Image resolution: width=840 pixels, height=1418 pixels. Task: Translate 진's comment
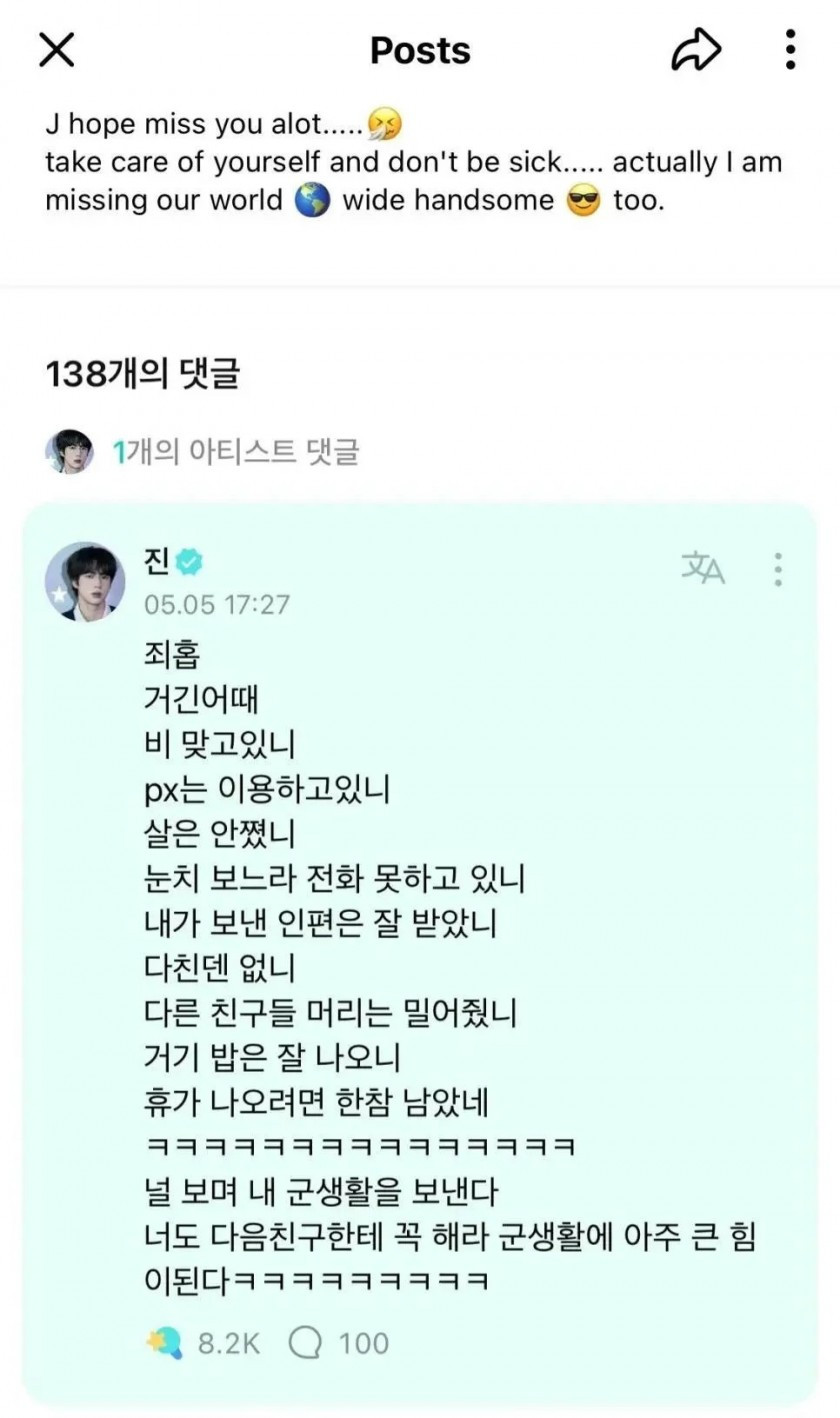[x=703, y=569]
